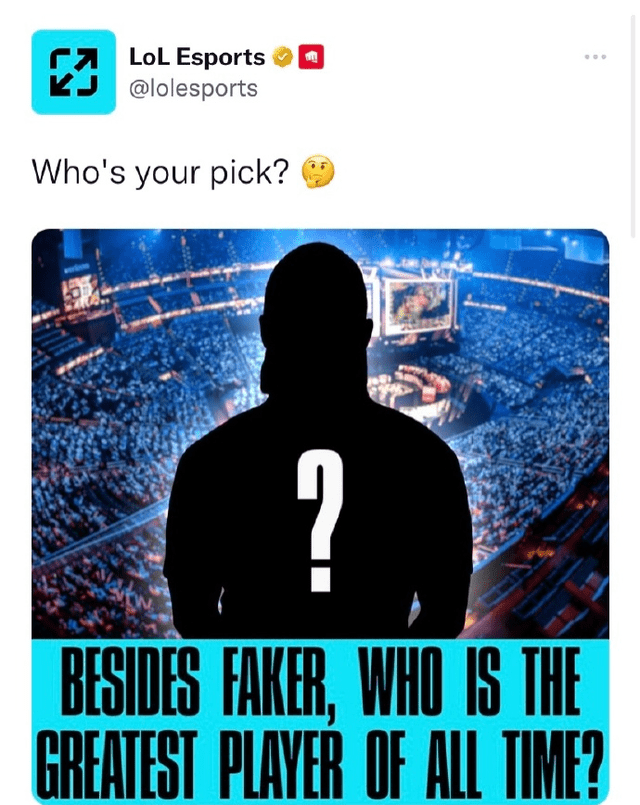Screen dimensions: 640x805
Task: Open the tweet's three-dot overflow menu
Action: (595, 57)
